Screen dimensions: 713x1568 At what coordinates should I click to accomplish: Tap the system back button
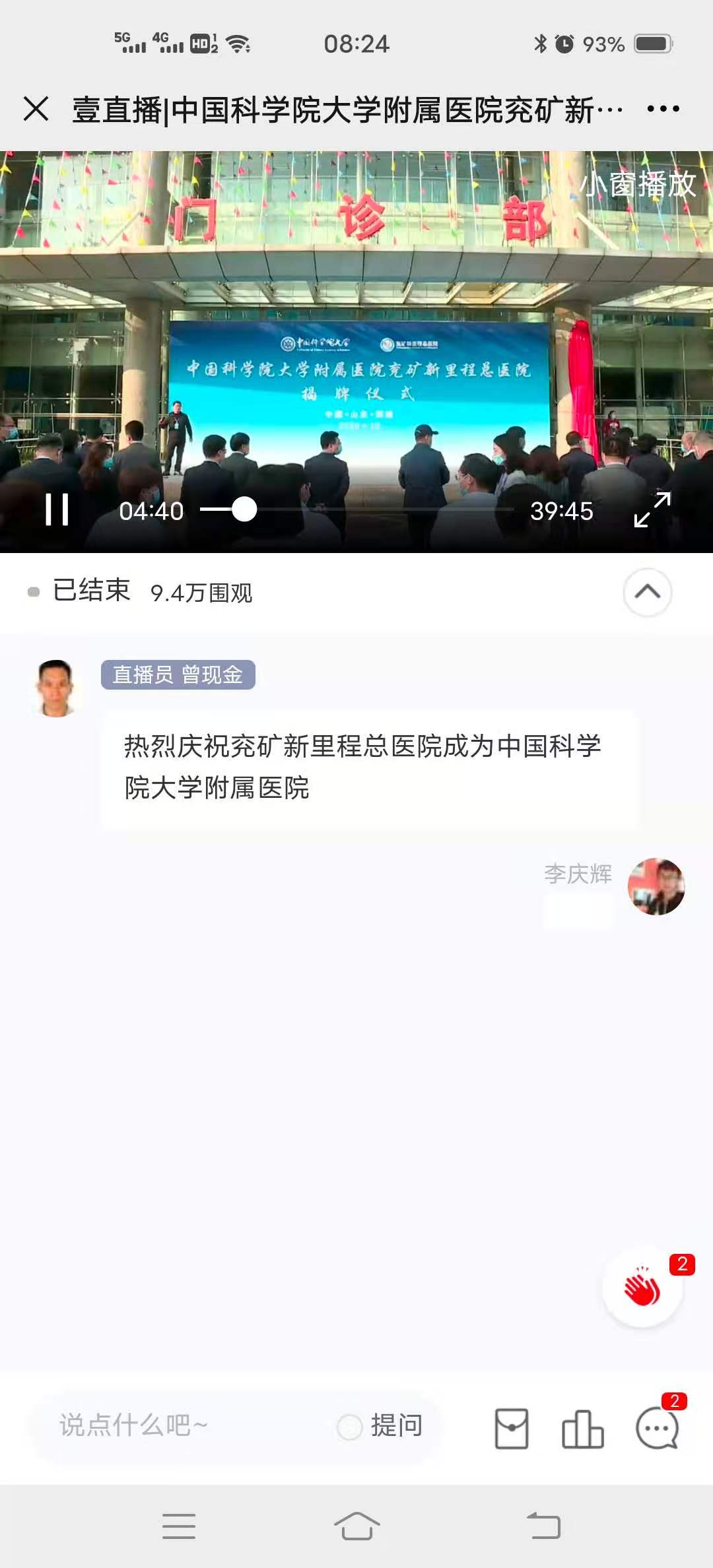[x=543, y=1526]
